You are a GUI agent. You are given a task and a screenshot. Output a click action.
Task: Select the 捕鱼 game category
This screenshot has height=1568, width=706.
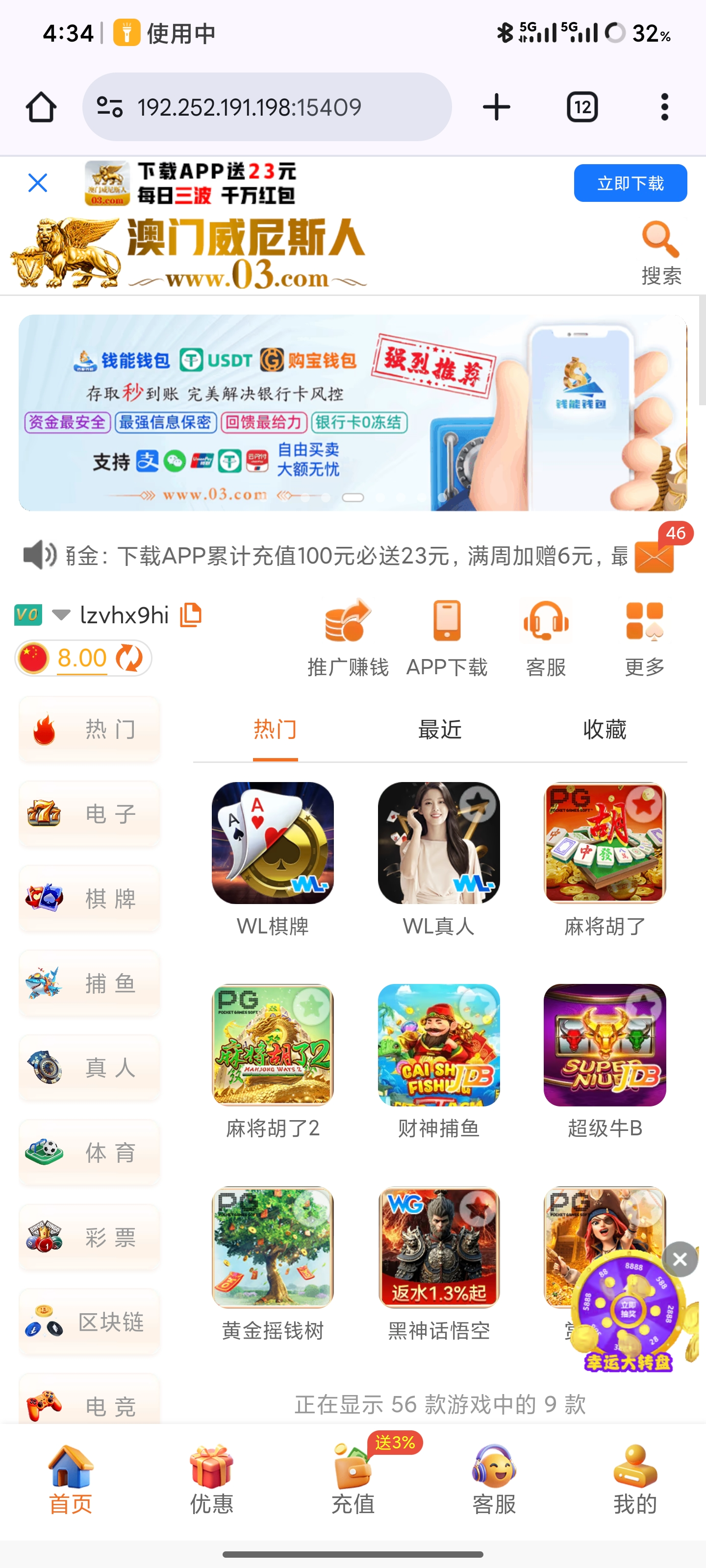click(90, 983)
